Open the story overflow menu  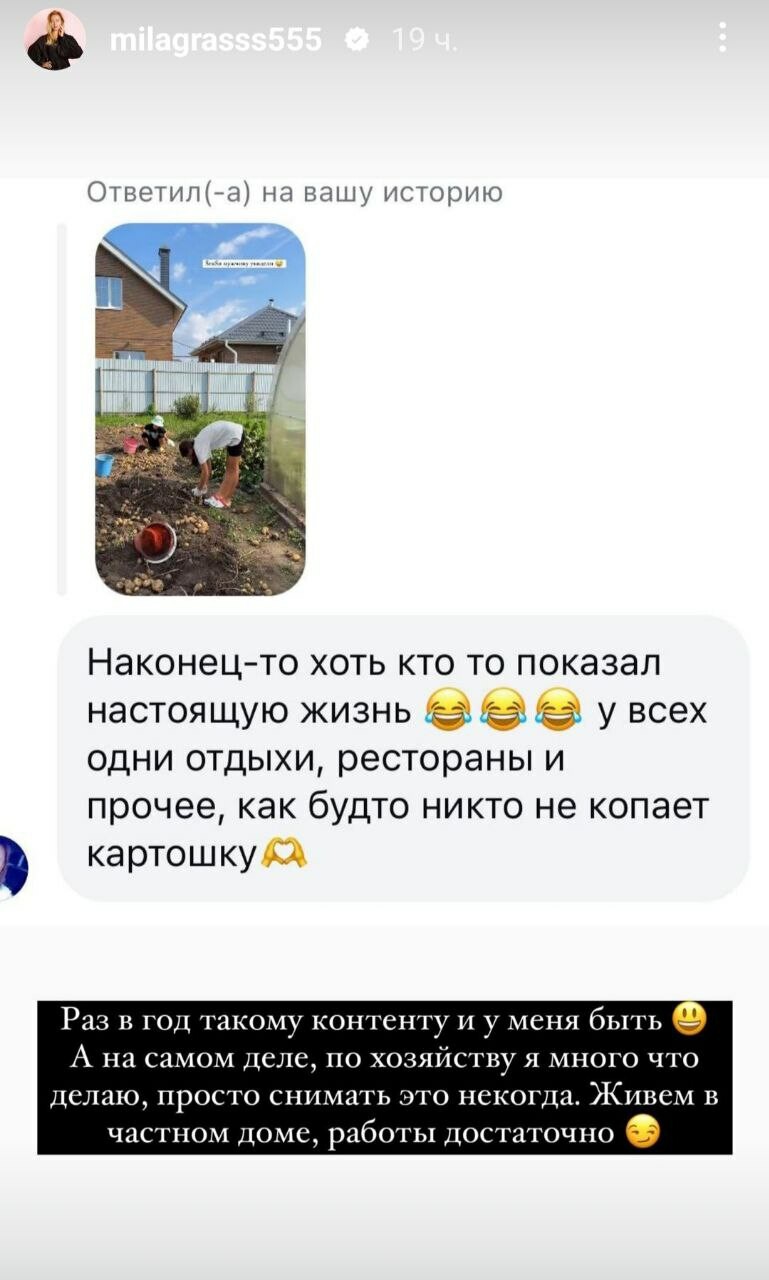click(x=722, y=39)
